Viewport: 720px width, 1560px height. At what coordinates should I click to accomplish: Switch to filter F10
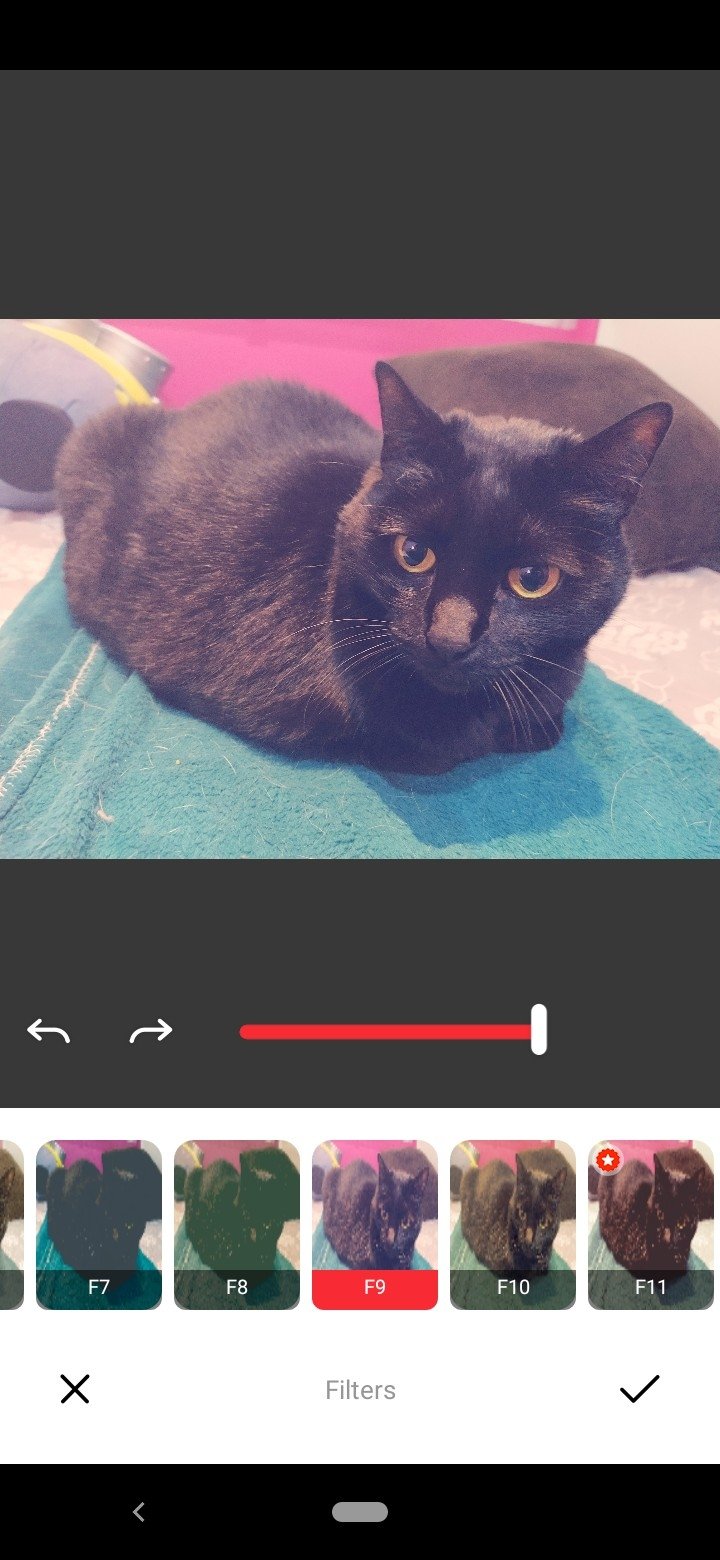[513, 1224]
